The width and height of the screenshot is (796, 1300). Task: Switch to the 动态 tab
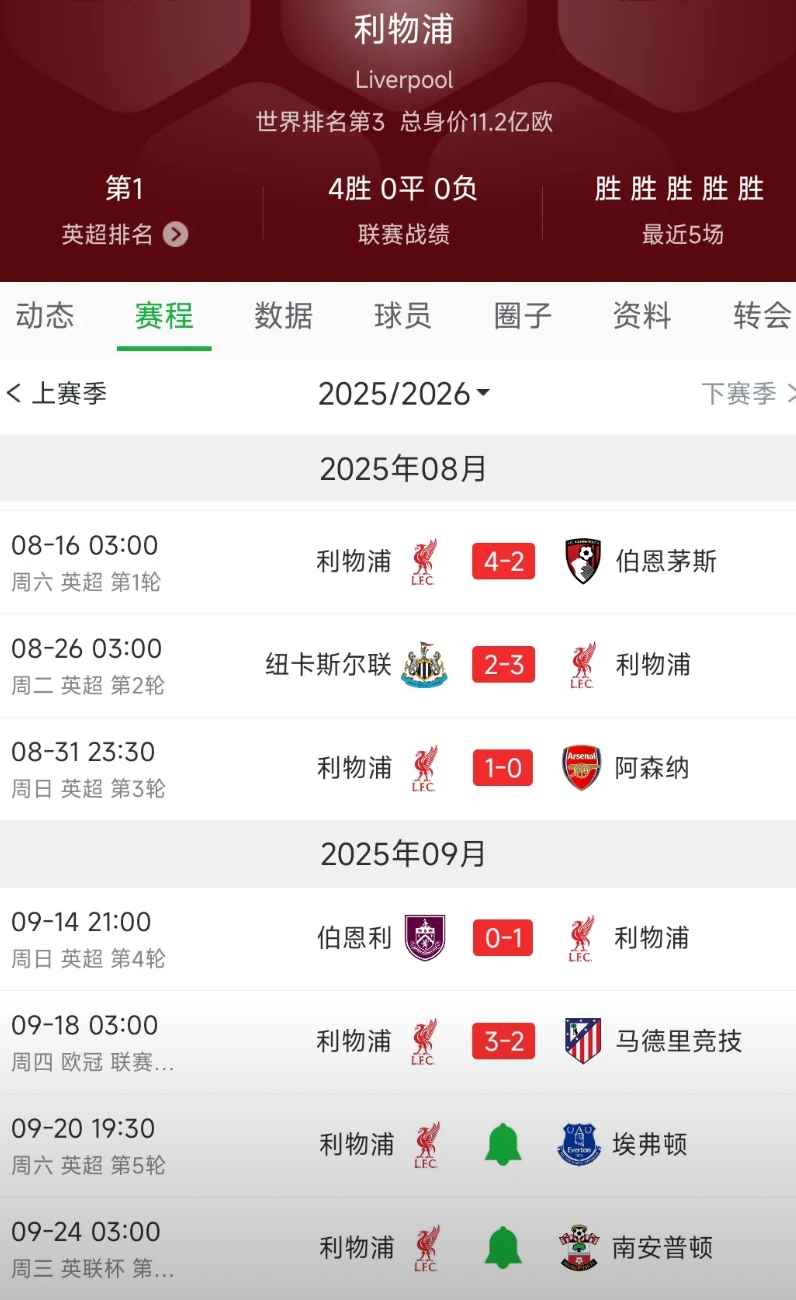(45, 316)
